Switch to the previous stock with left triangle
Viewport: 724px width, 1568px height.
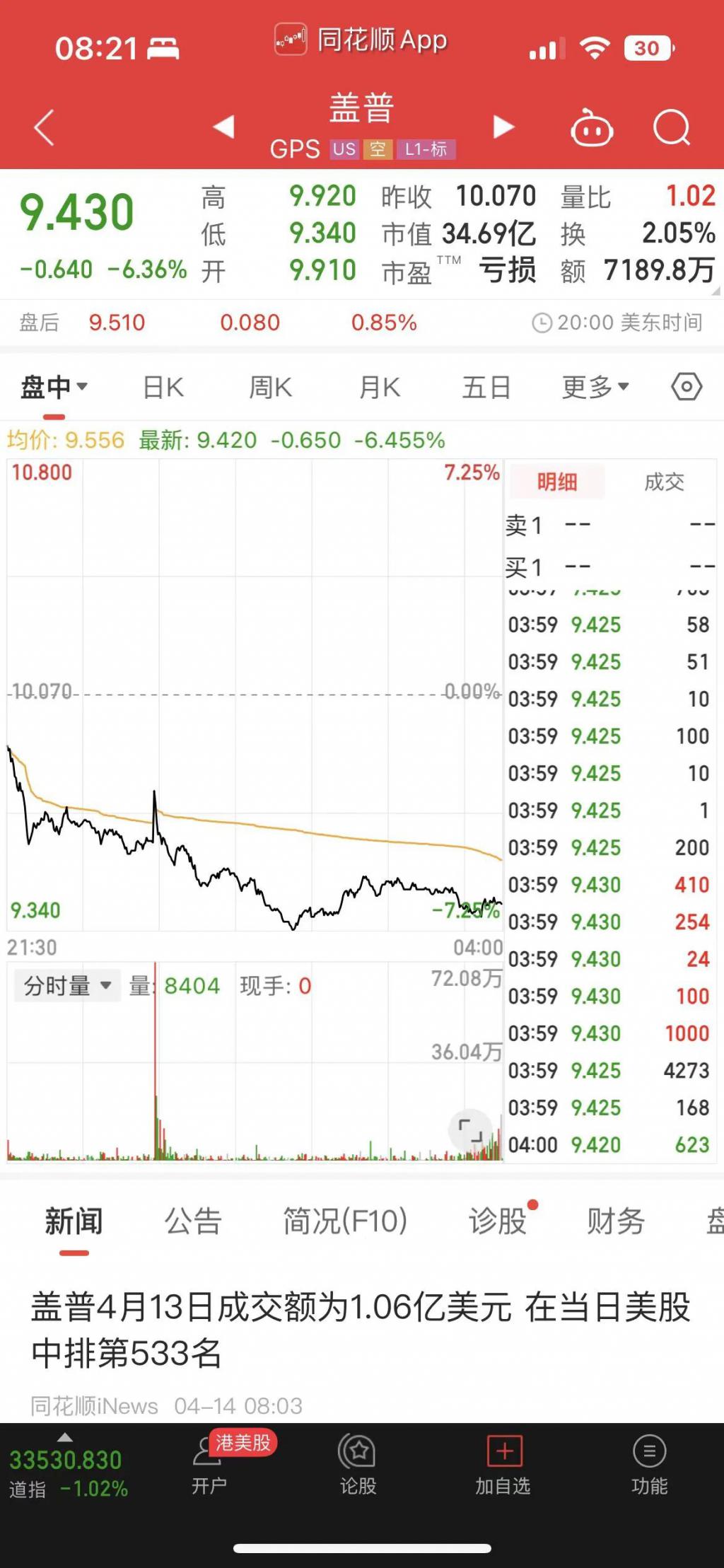[224, 127]
